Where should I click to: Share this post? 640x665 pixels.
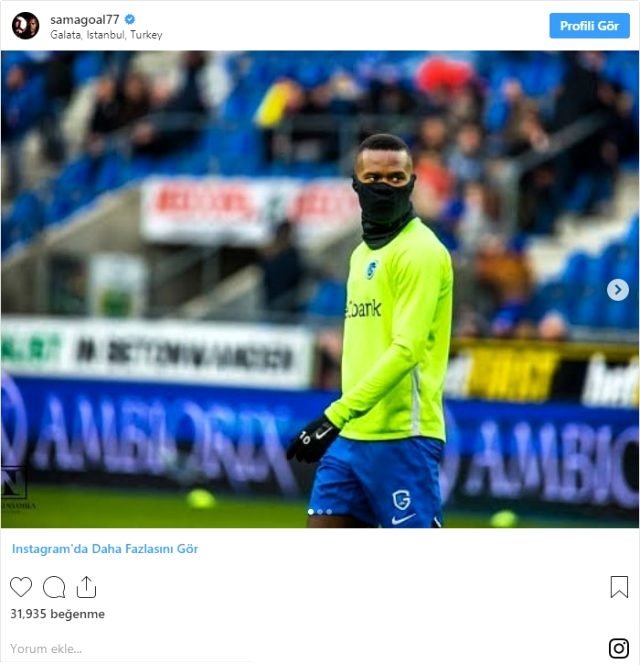click(x=86, y=587)
